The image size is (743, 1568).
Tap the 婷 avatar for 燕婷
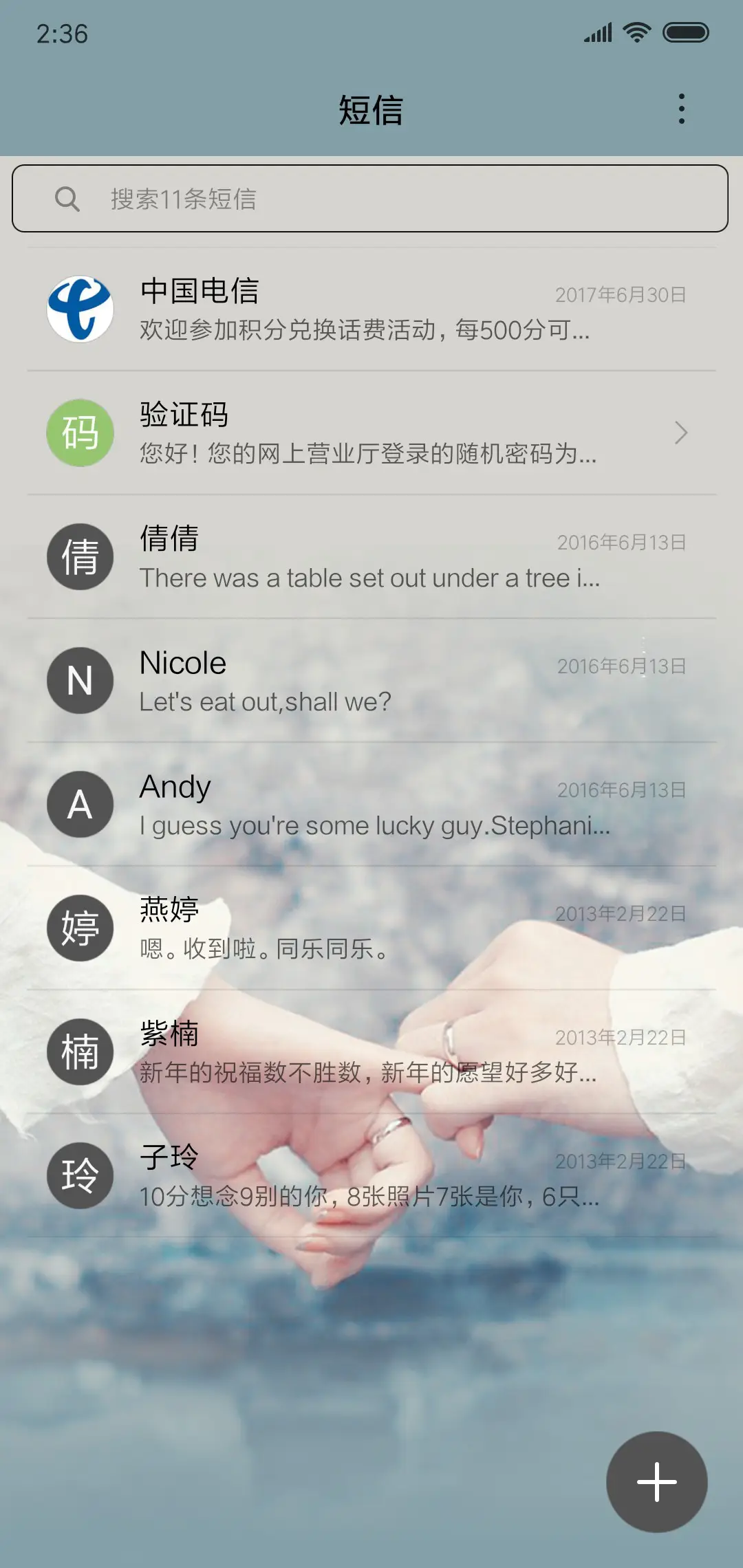[80, 928]
